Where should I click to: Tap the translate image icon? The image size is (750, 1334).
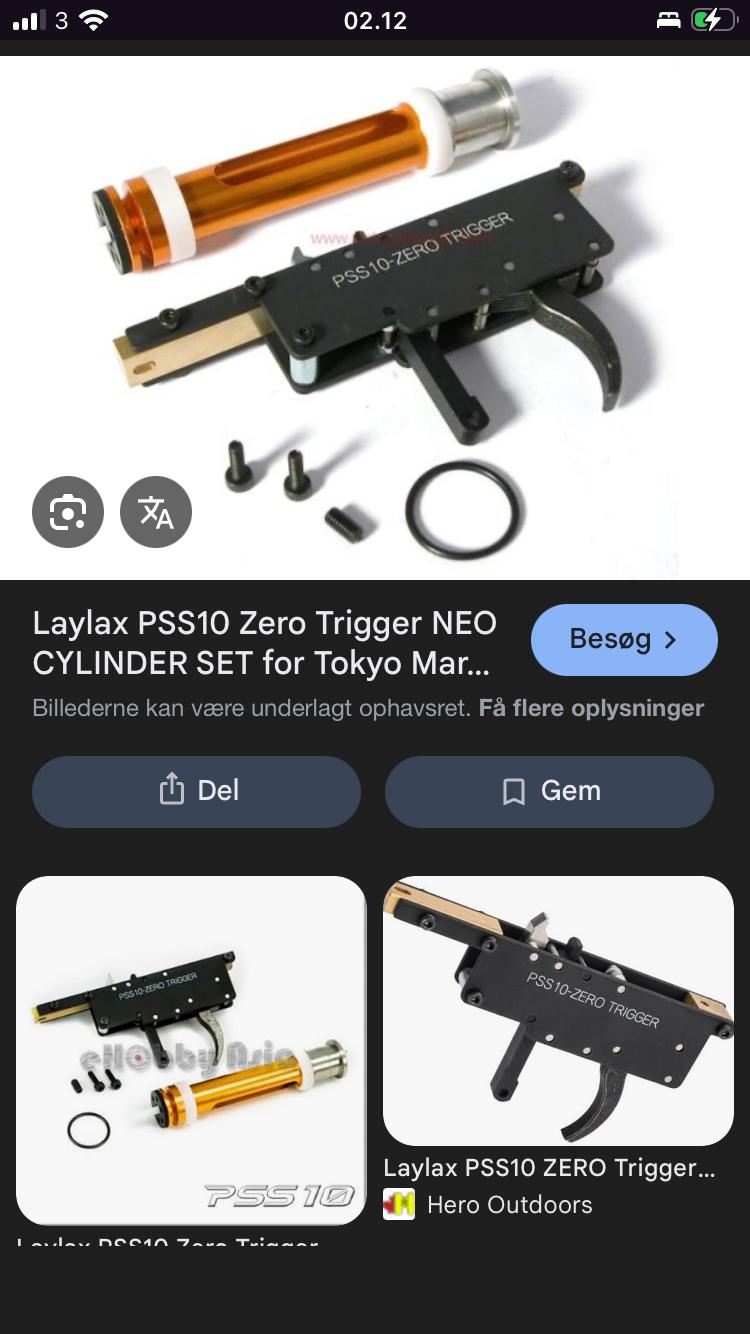click(x=156, y=512)
